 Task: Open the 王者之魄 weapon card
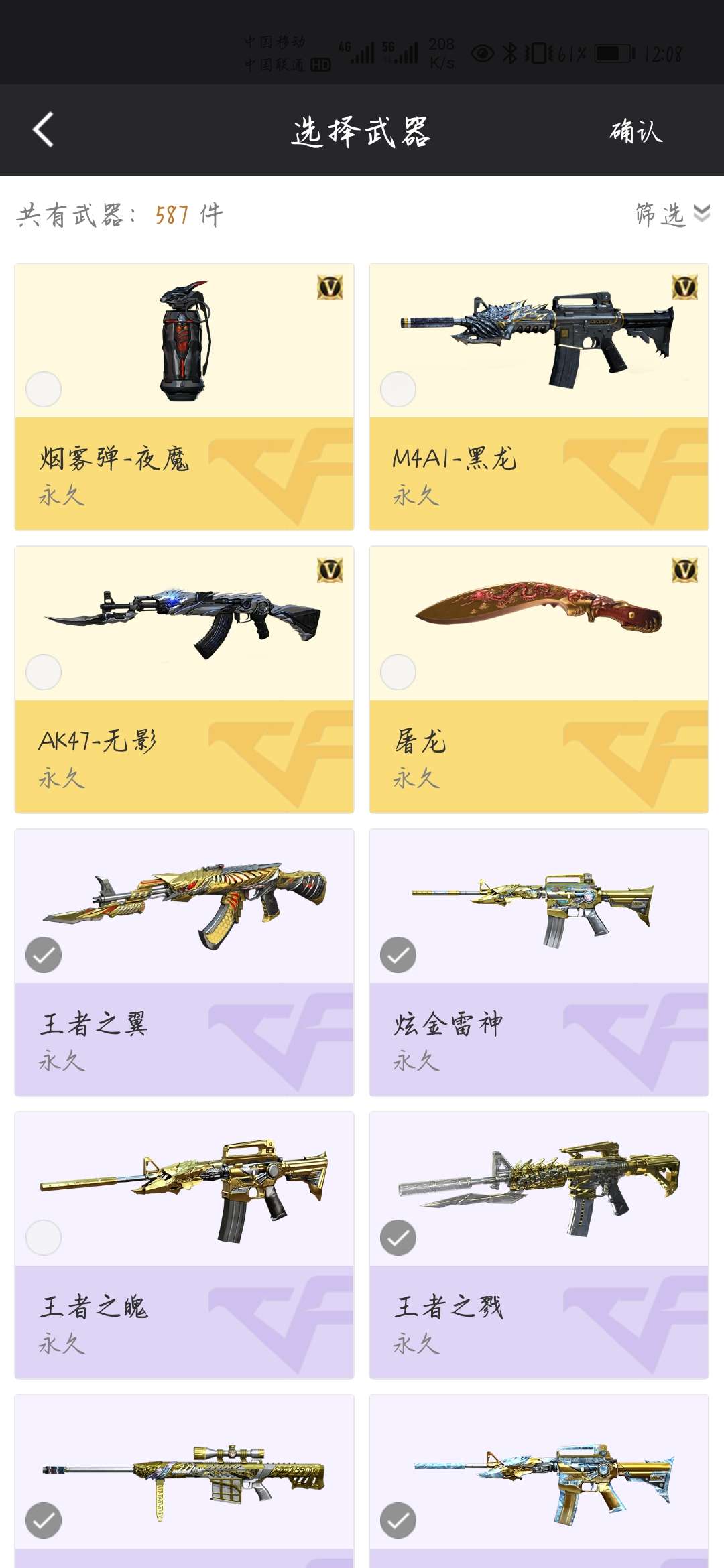click(184, 1246)
